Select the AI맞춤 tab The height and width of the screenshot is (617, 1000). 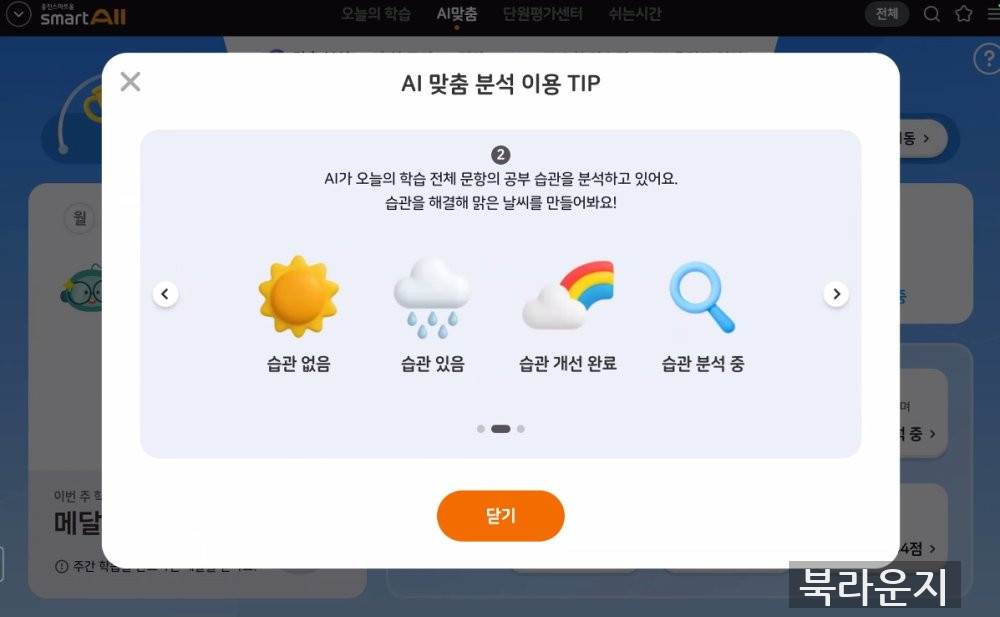tap(457, 14)
